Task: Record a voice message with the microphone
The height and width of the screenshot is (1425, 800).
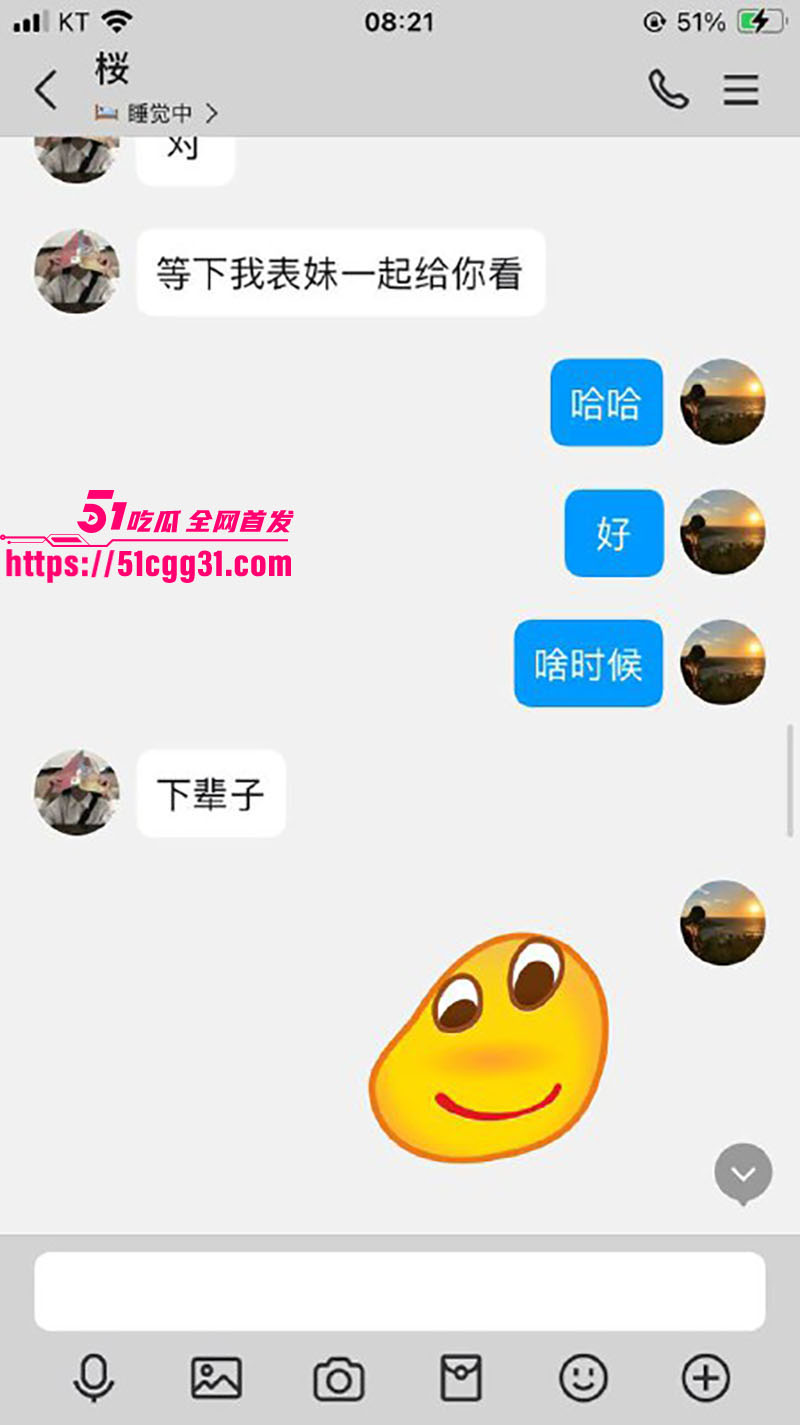Action: tap(94, 1379)
